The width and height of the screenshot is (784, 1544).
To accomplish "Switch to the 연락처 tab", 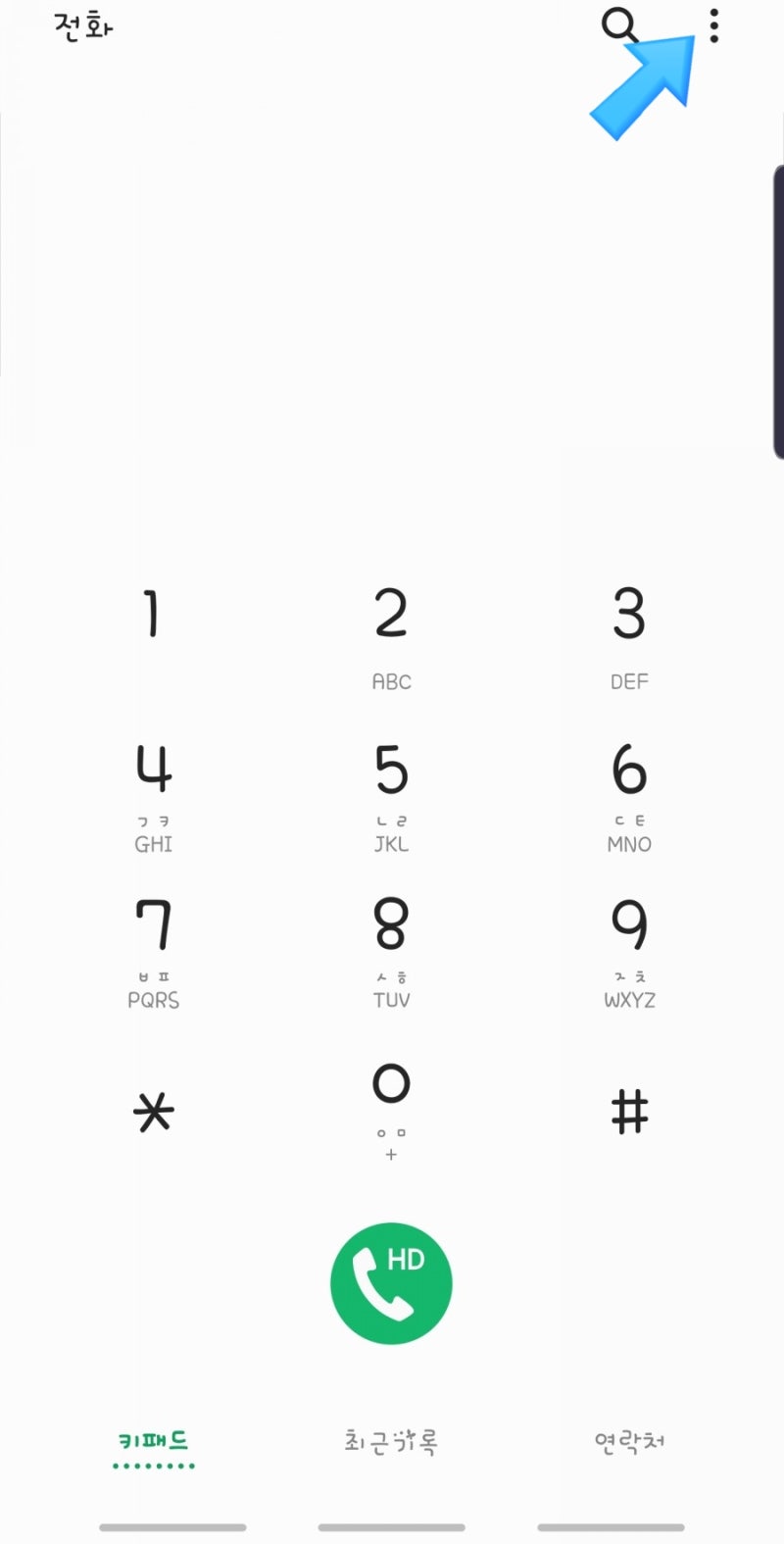I will coord(629,1441).
